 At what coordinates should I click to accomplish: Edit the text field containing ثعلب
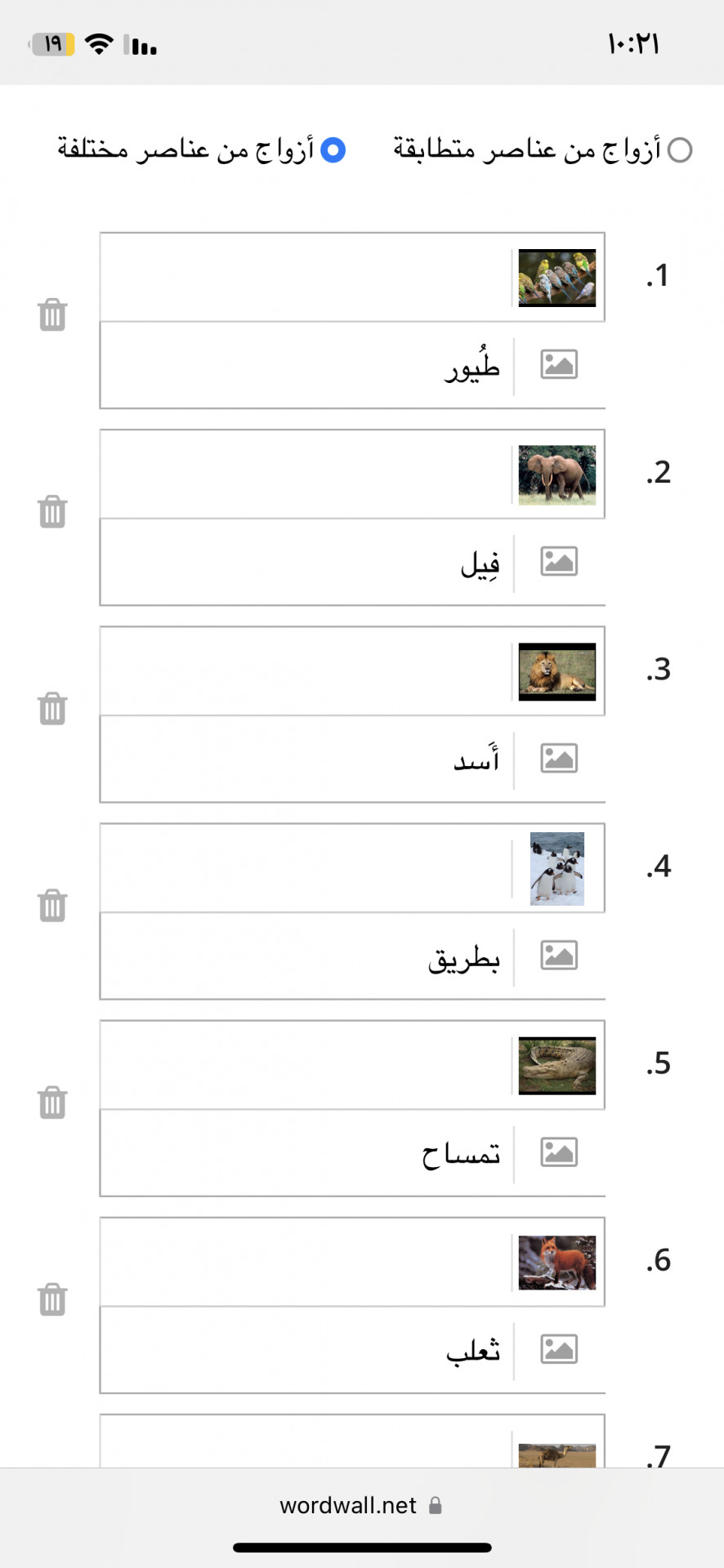pyautogui.click(x=307, y=1350)
